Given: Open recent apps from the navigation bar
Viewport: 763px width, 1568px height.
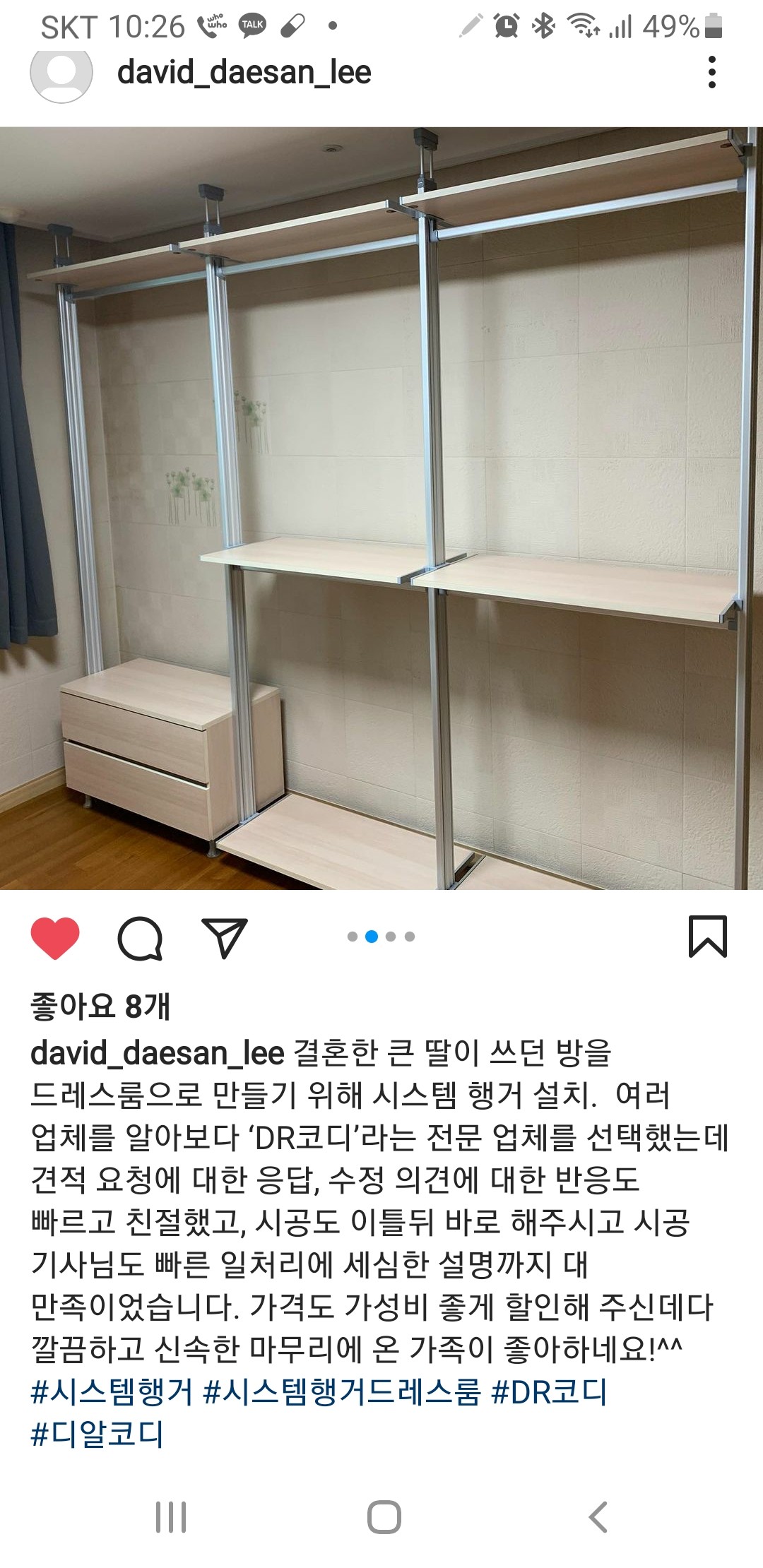Looking at the screenshot, I should point(171,1516).
